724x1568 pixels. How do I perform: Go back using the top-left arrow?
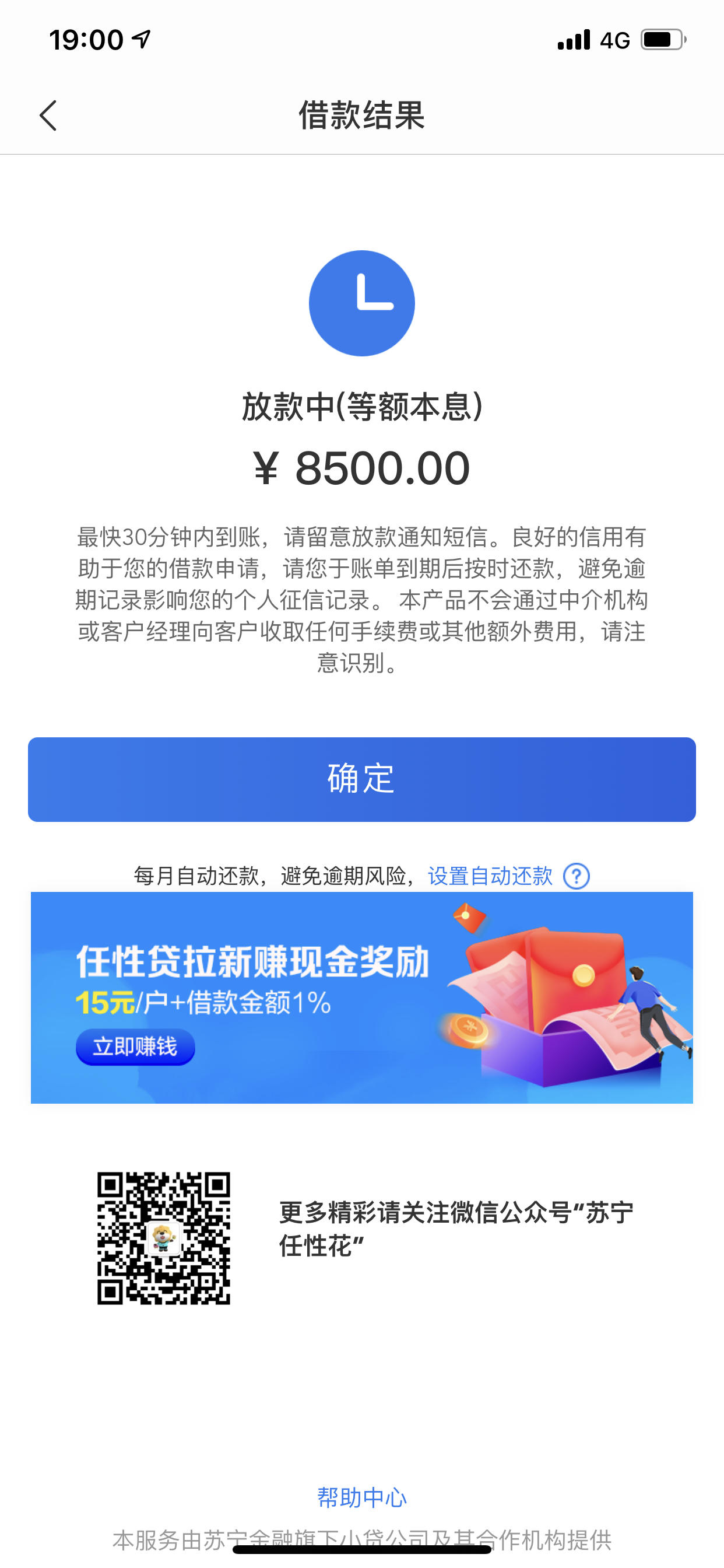[x=48, y=116]
